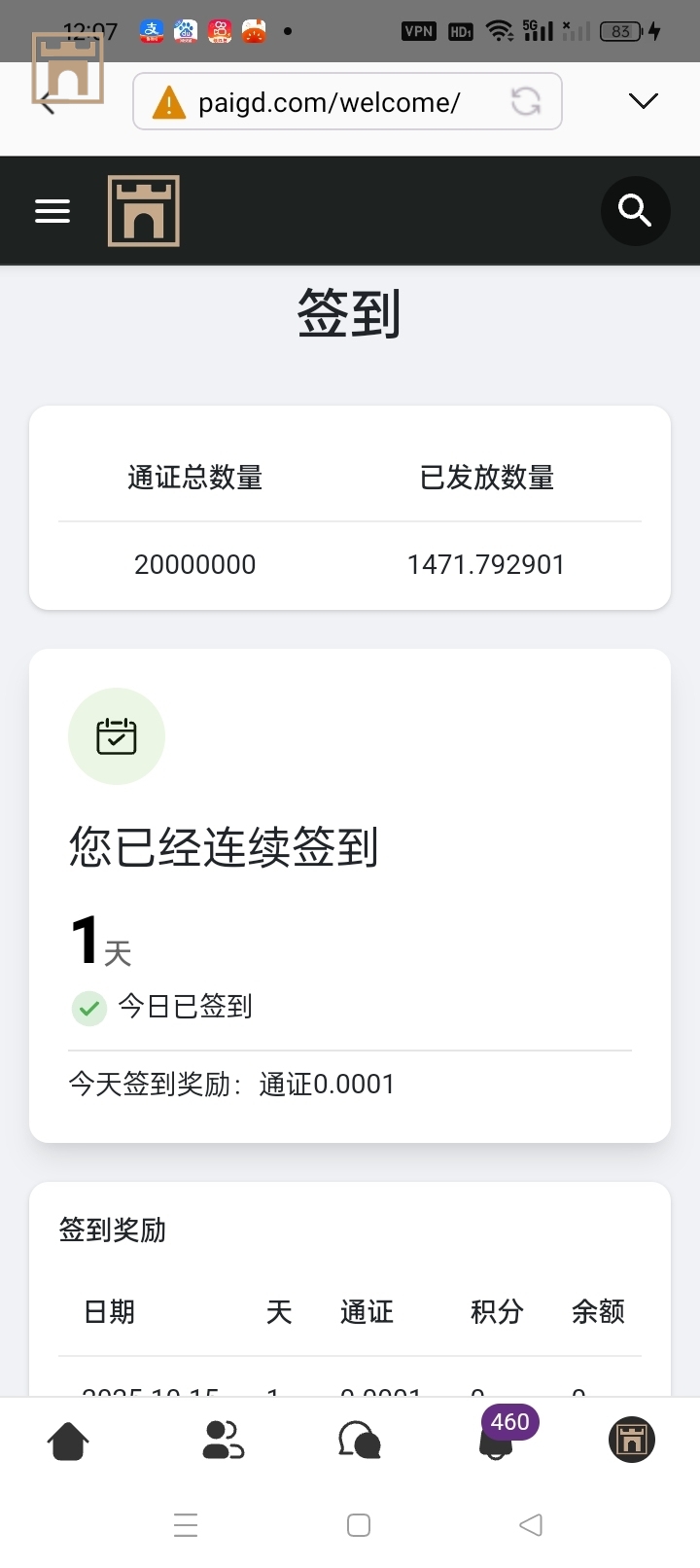700x1568 pixels.
Task: Open the profile avatar tab
Action: tap(632, 1441)
